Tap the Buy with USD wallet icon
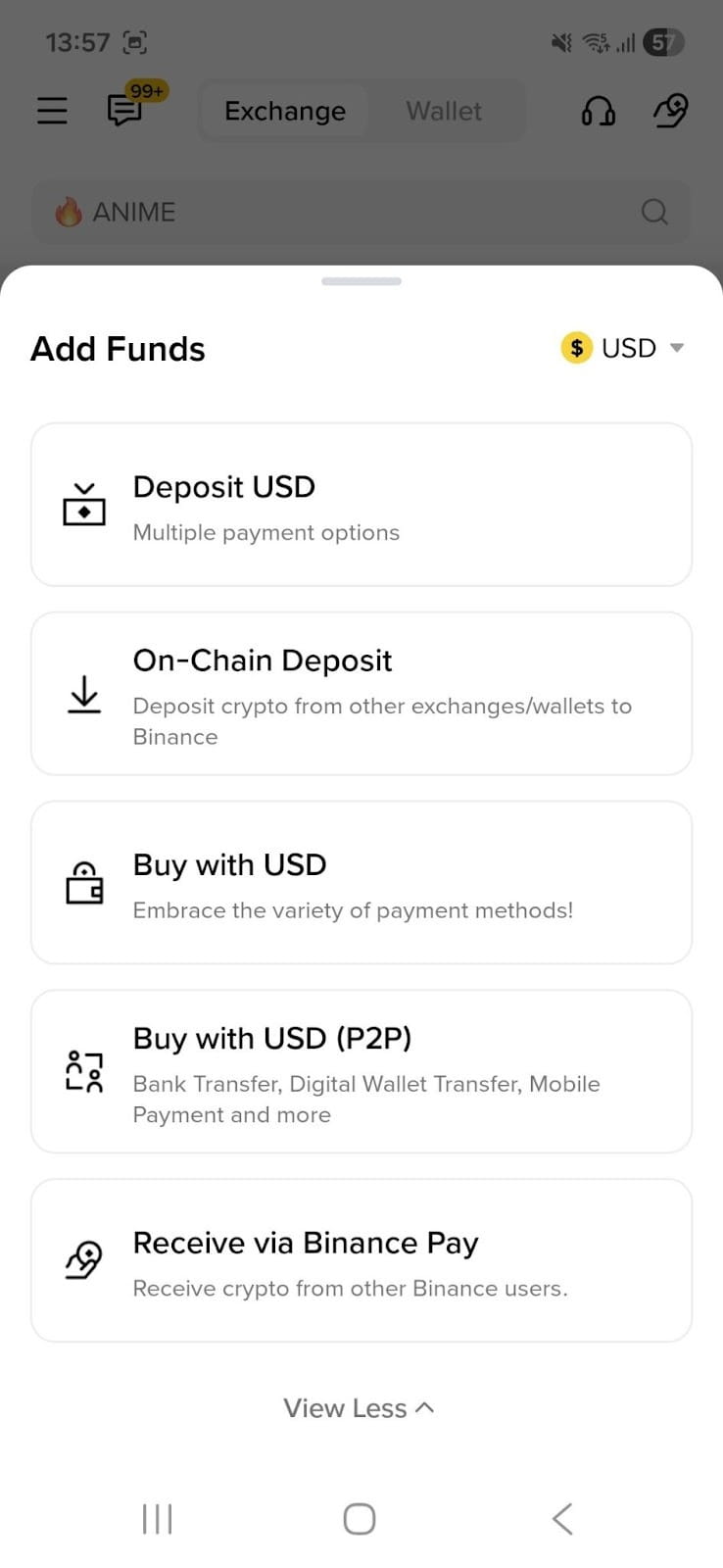723x1568 pixels. [x=84, y=884]
